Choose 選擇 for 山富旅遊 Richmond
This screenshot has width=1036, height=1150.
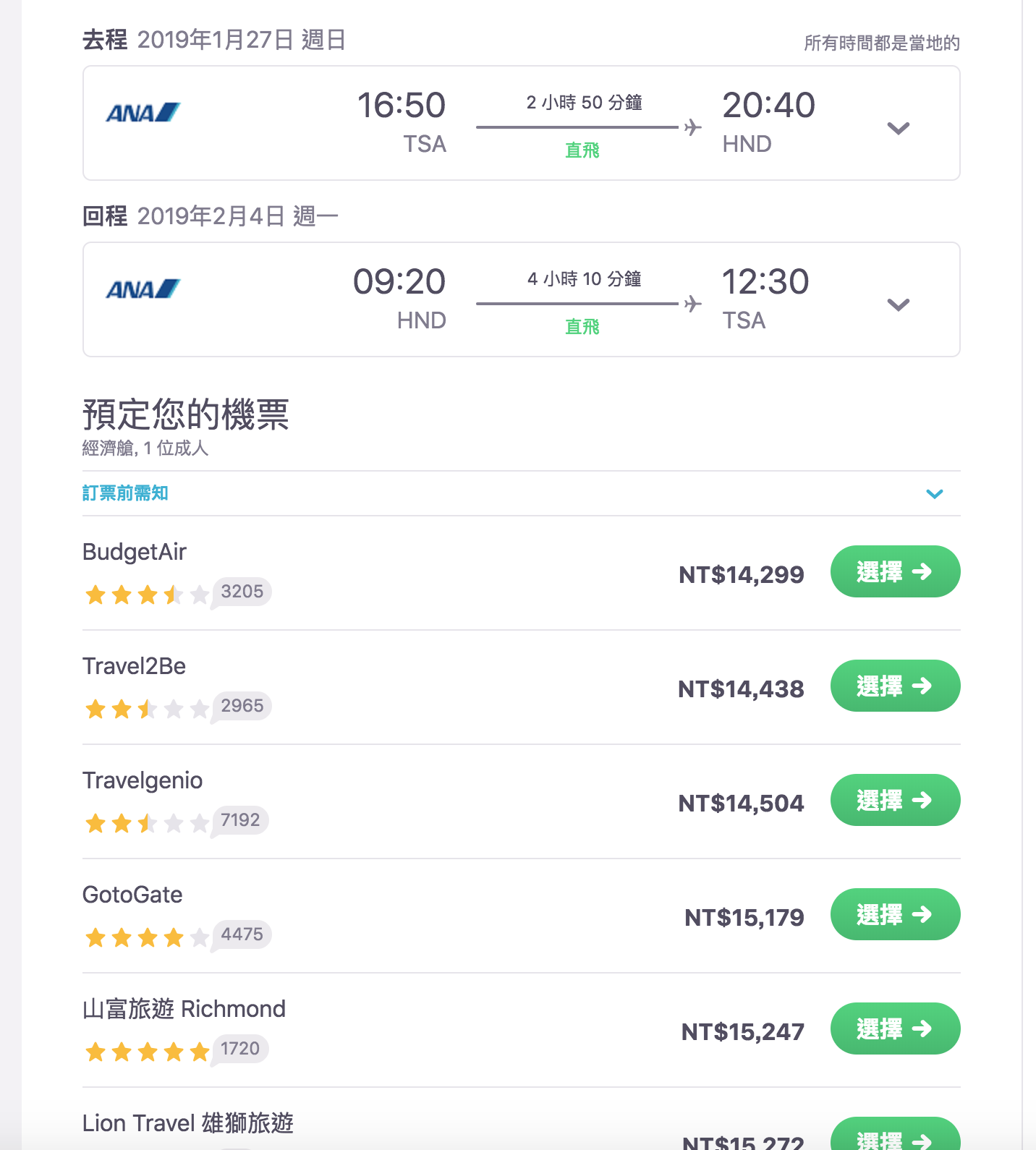(x=895, y=1028)
